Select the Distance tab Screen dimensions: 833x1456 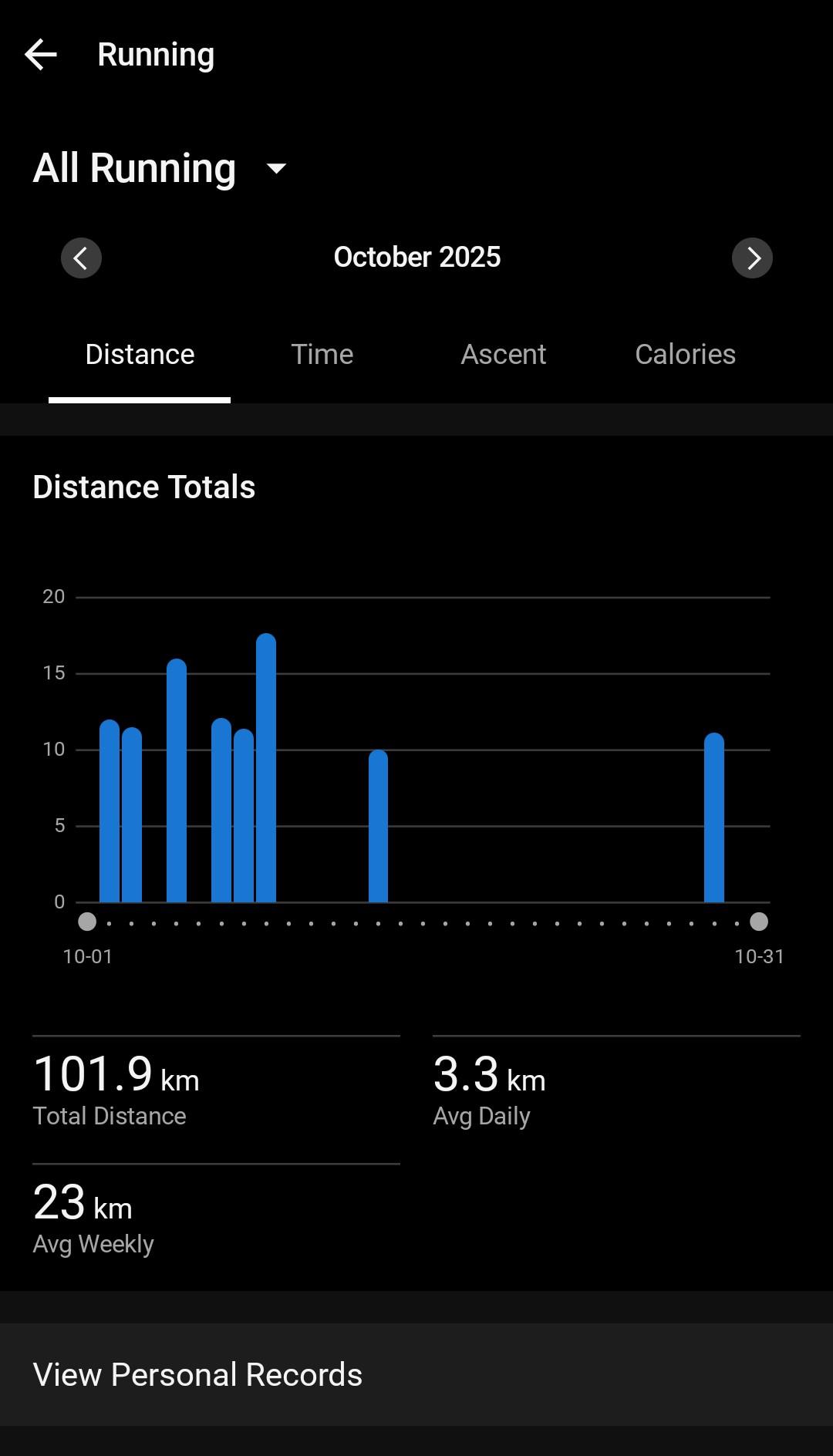140,355
